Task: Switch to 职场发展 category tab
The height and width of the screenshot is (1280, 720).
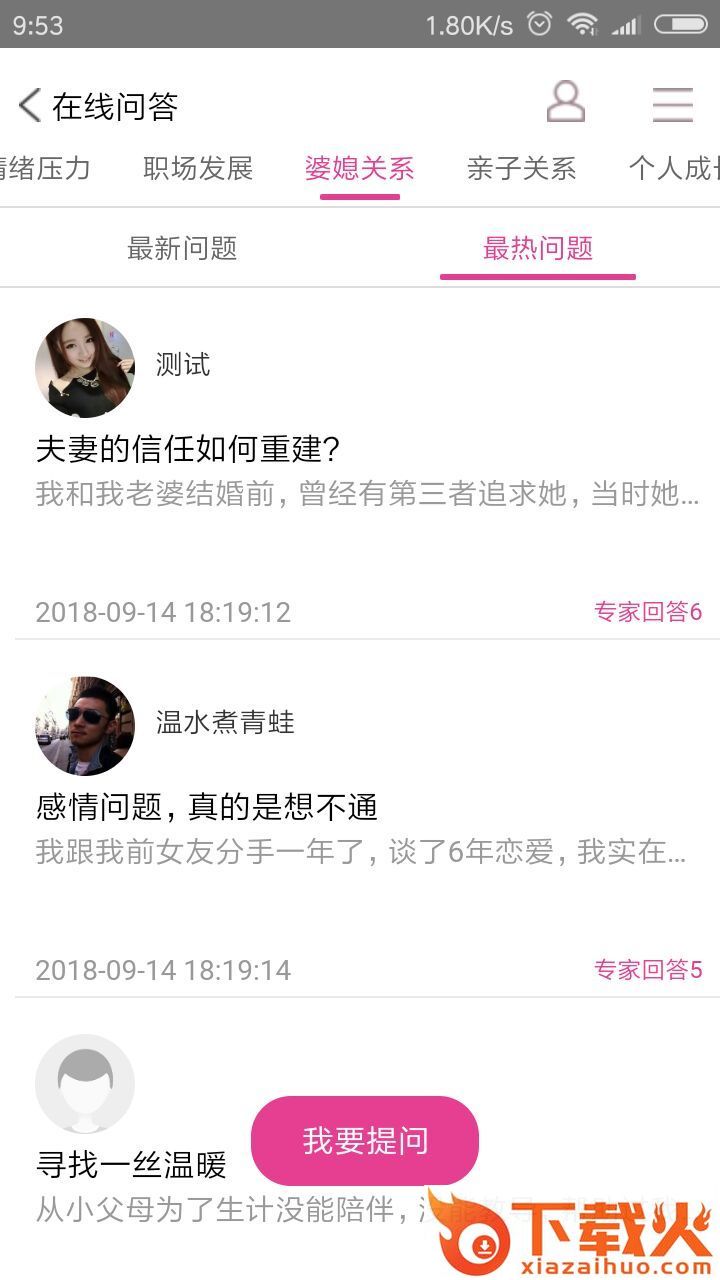Action: (x=198, y=168)
